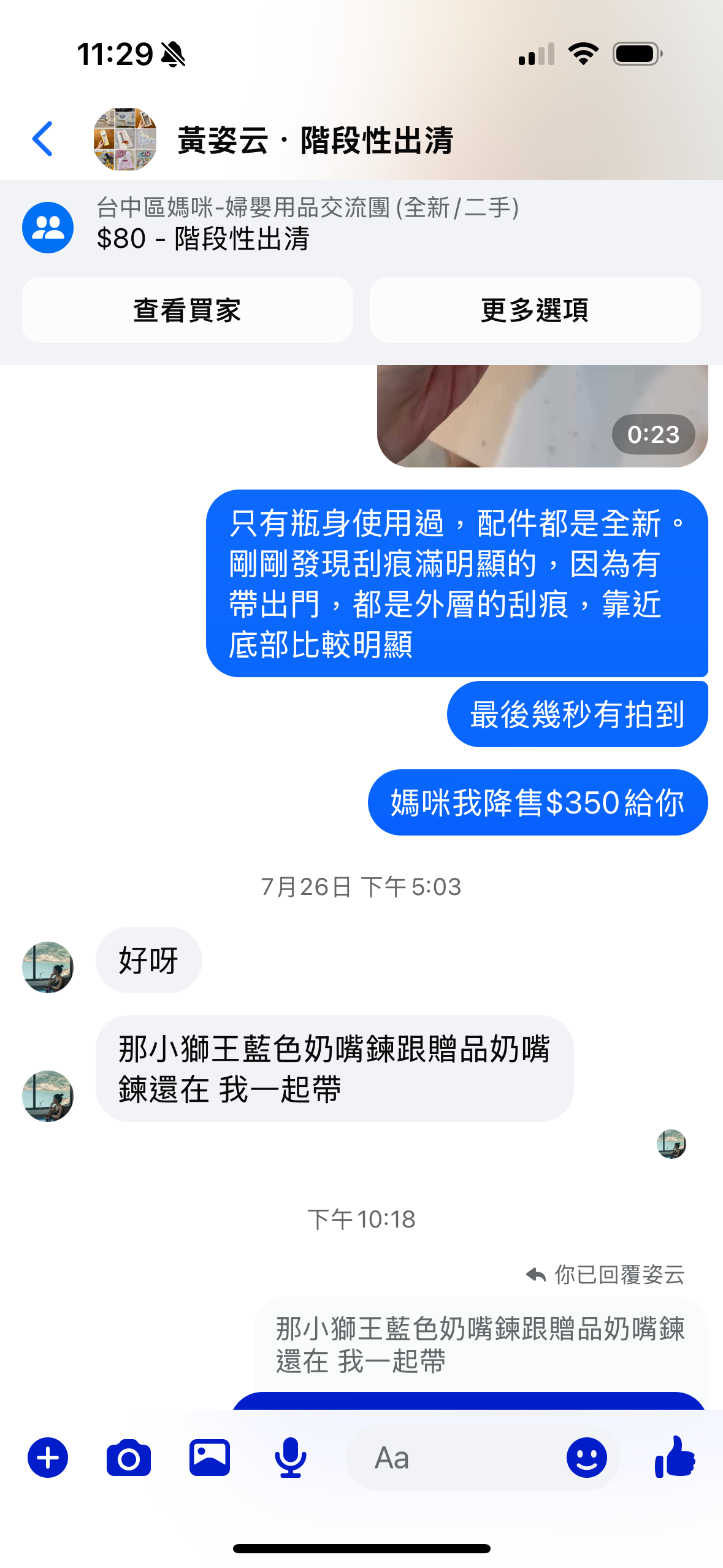Play the 0:23 video message
Viewport: 723px width, 1568px height.
pos(542,416)
